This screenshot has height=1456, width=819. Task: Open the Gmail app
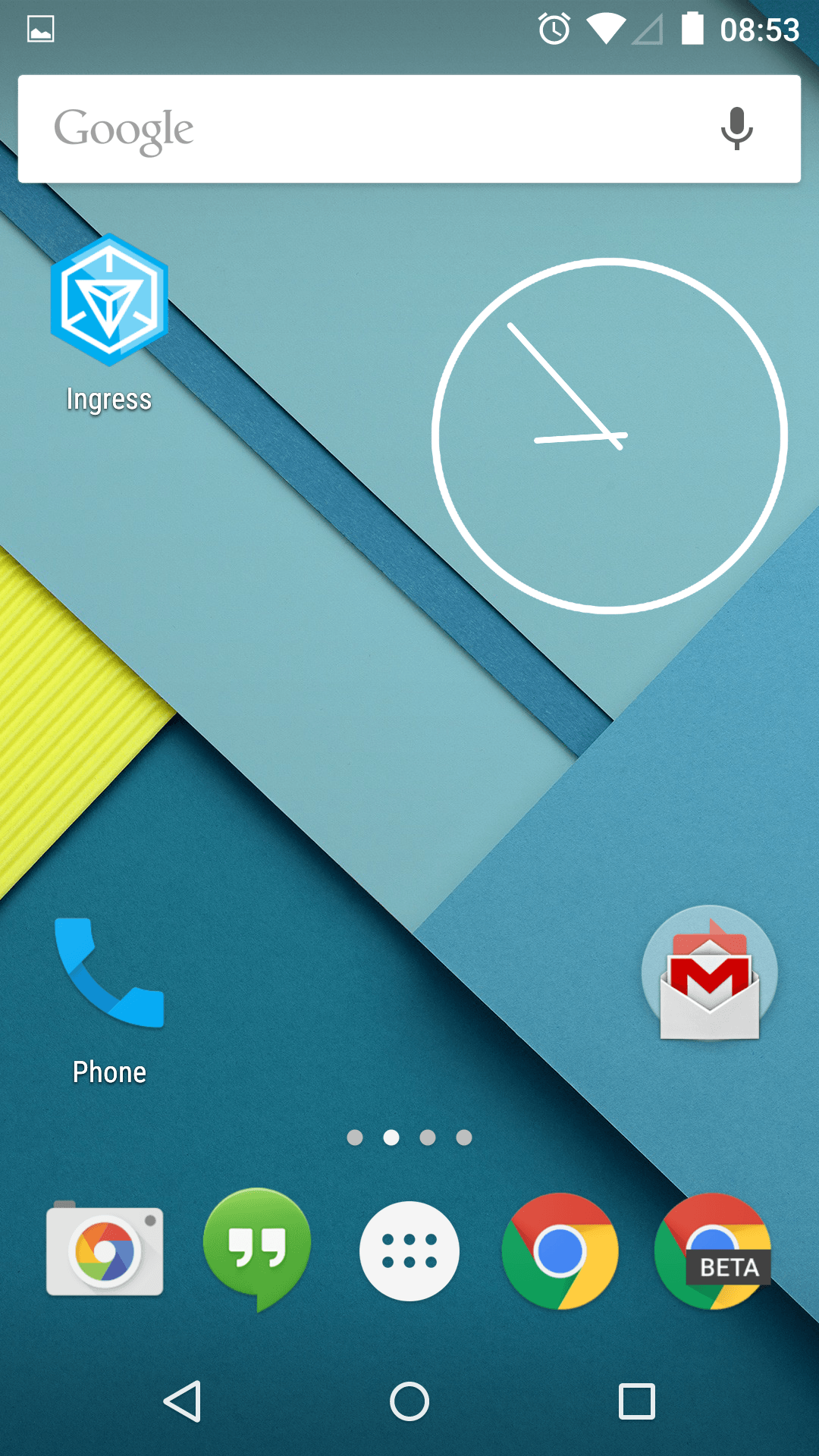click(x=710, y=974)
